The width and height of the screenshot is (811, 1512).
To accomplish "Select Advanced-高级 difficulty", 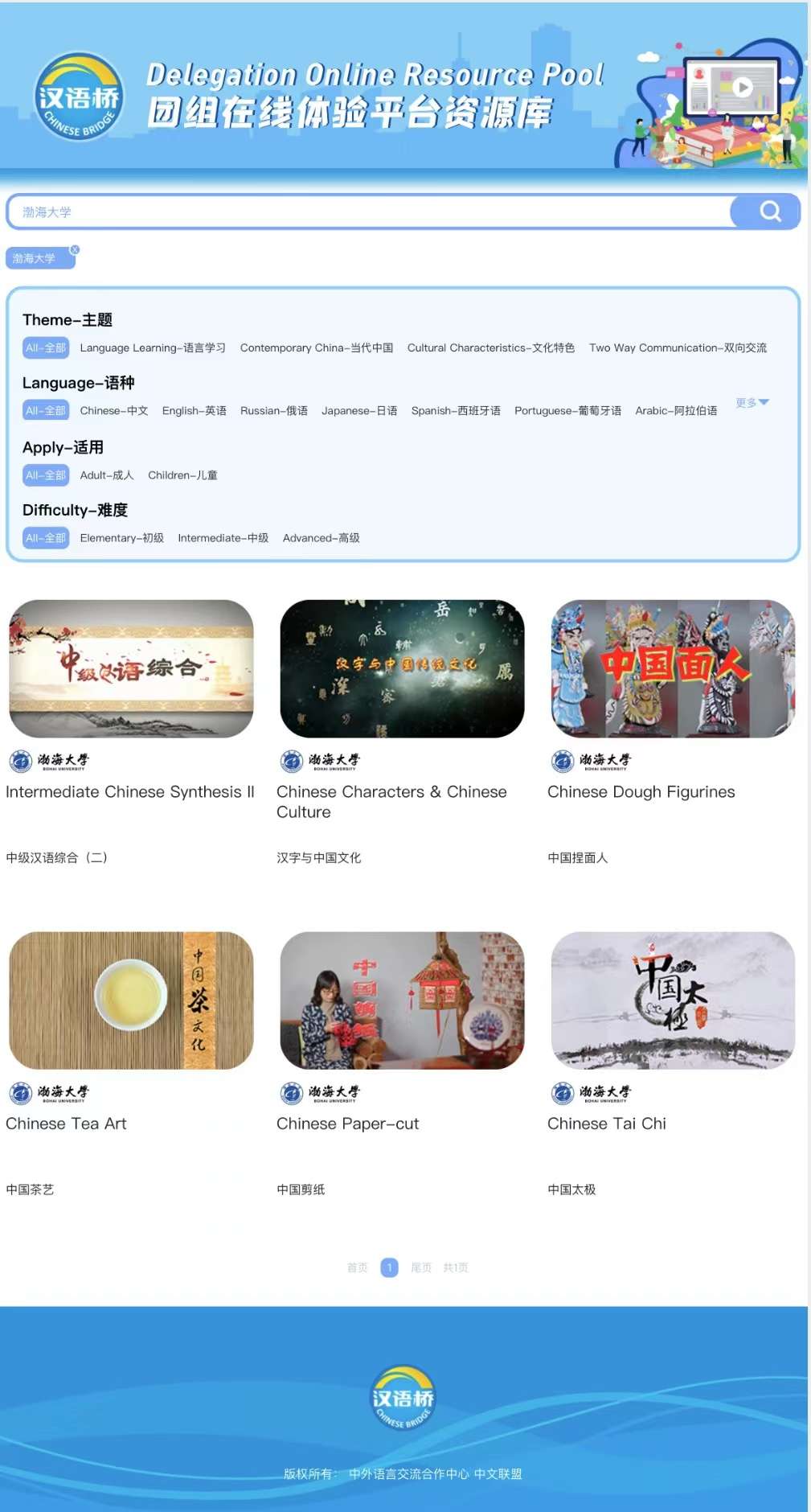I will coord(321,538).
